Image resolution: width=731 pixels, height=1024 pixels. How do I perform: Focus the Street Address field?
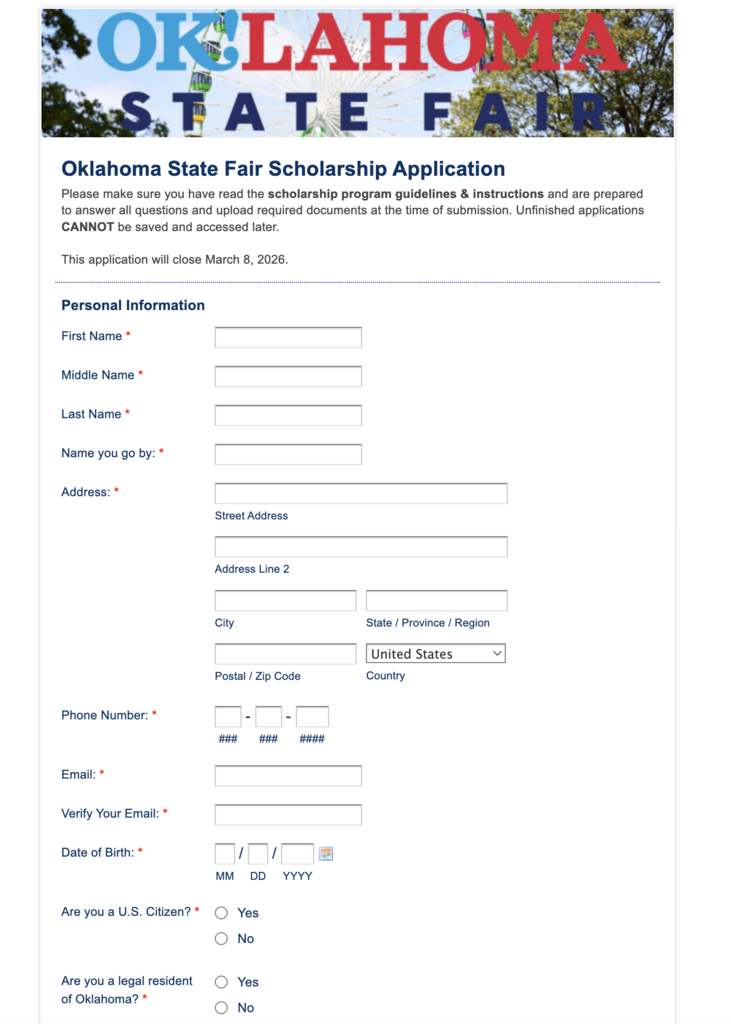coord(360,494)
